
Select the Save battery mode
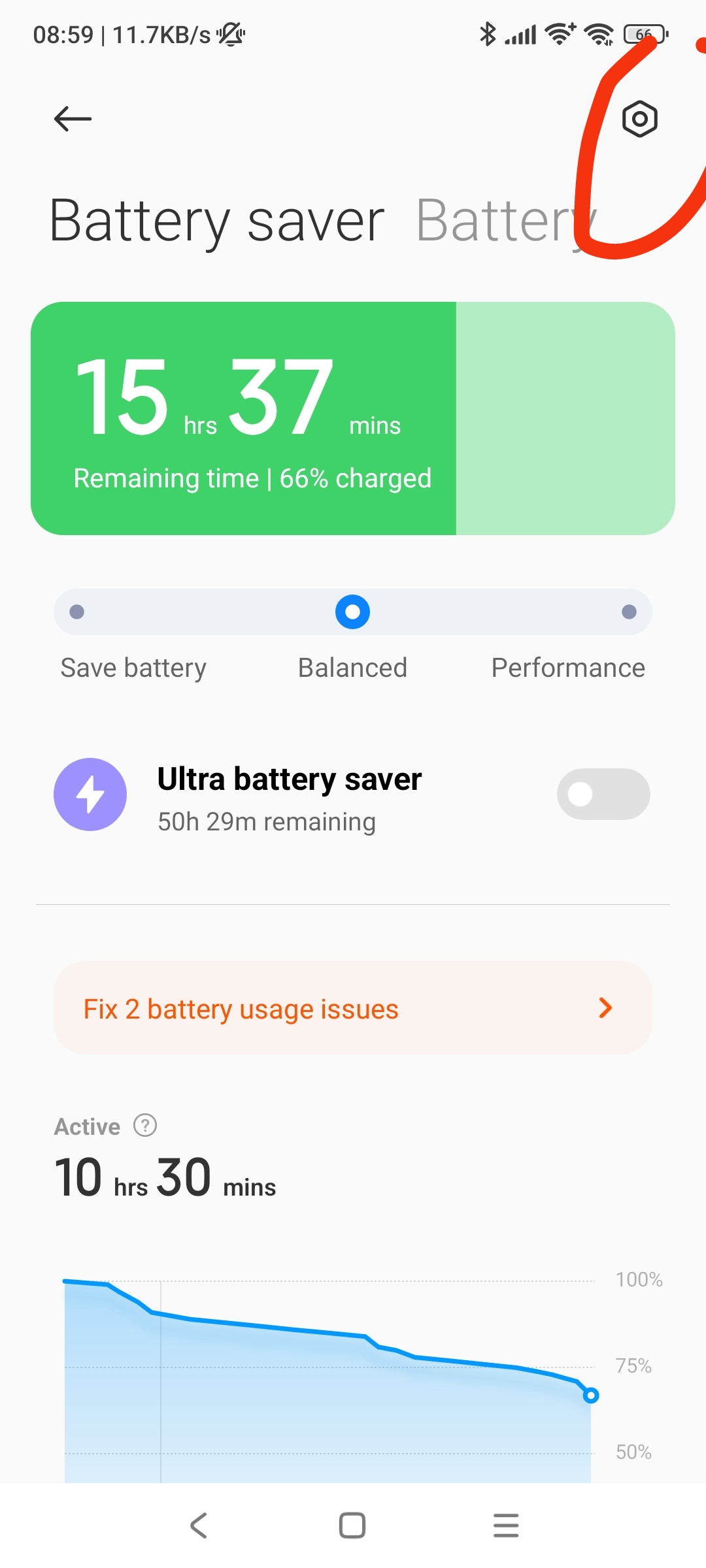pyautogui.click(x=77, y=612)
